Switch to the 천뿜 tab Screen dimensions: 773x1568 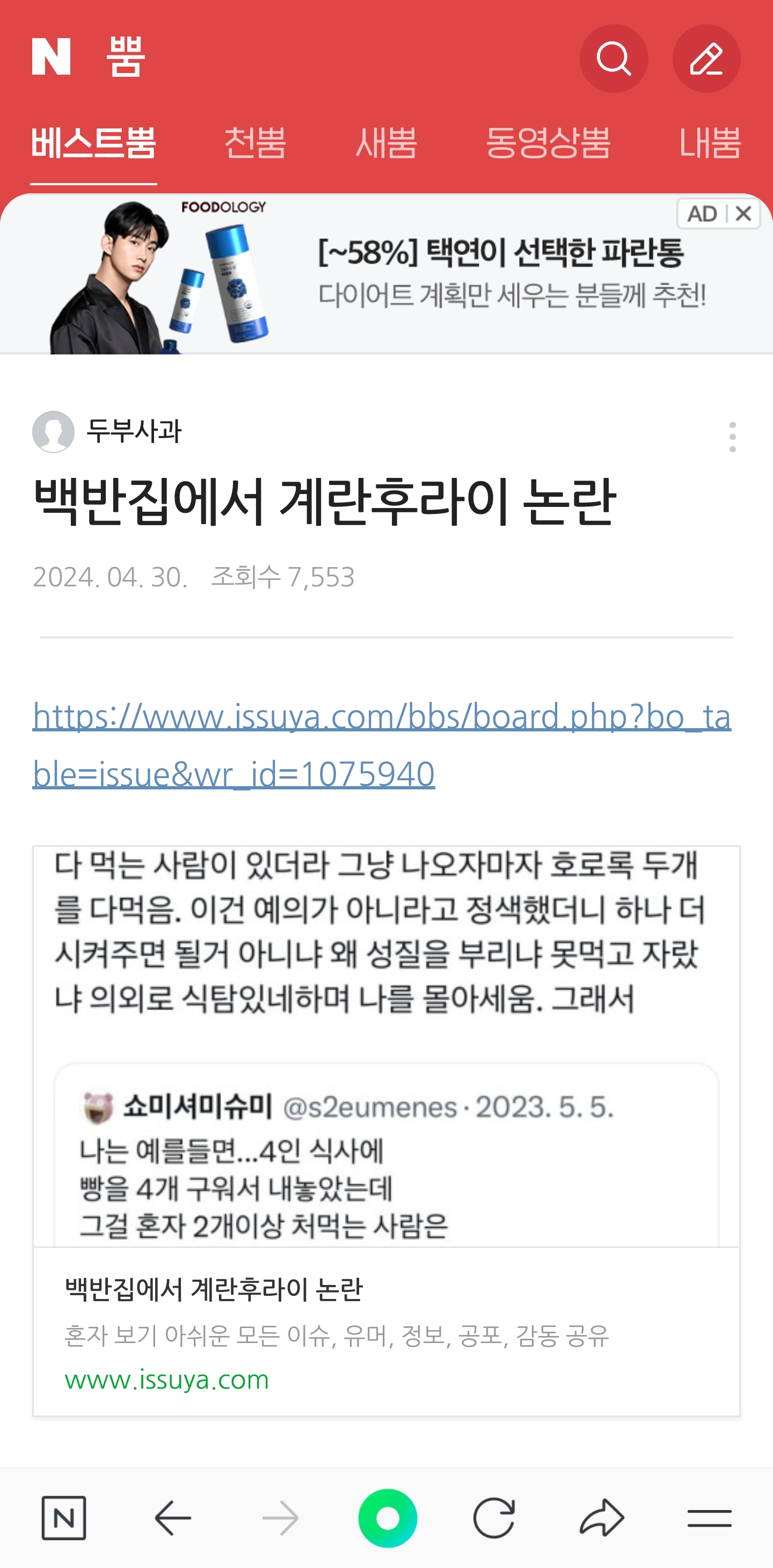pos(255,144)
